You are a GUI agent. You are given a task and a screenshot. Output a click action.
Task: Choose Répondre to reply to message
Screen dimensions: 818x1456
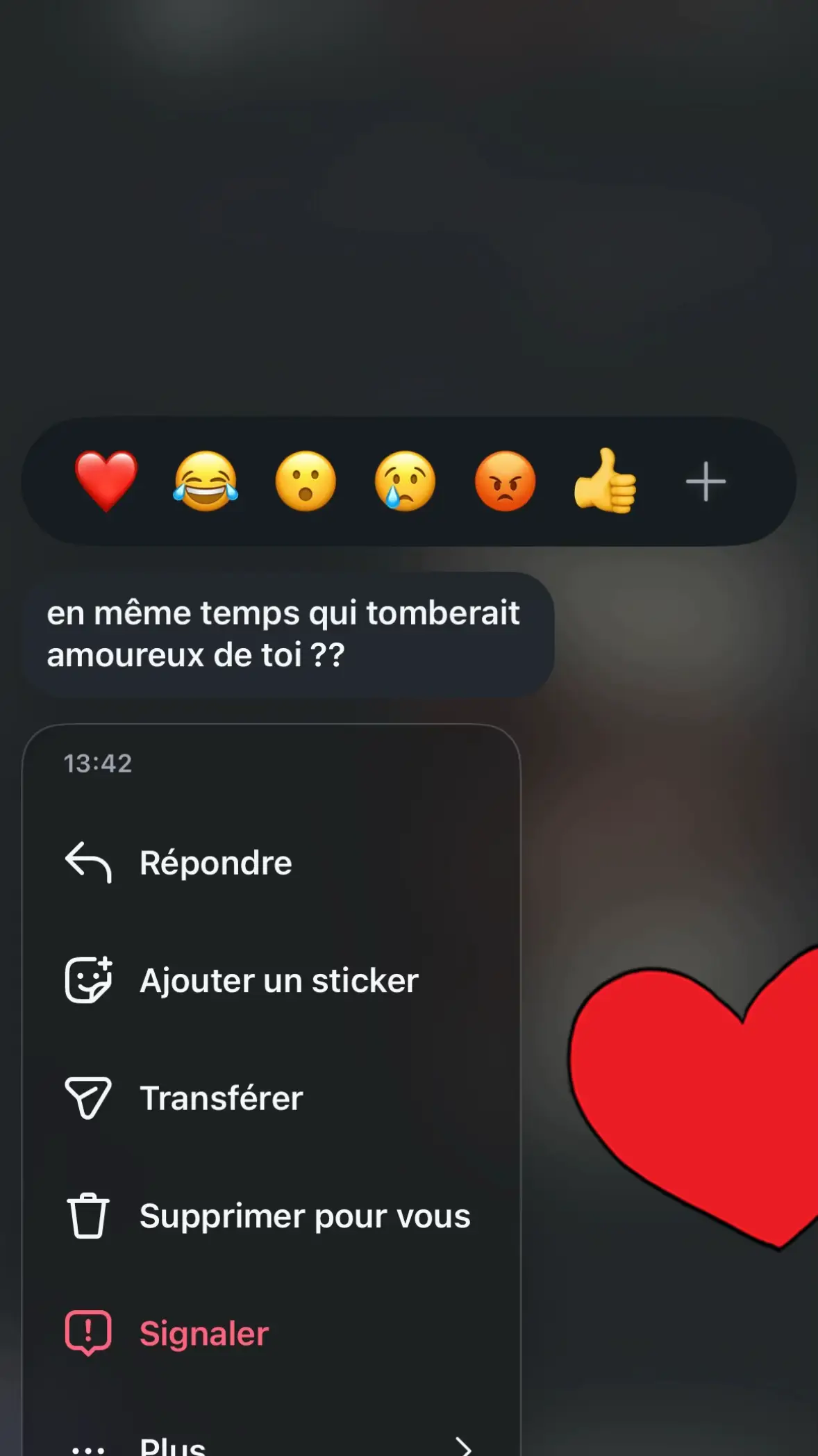coord(272,863)
